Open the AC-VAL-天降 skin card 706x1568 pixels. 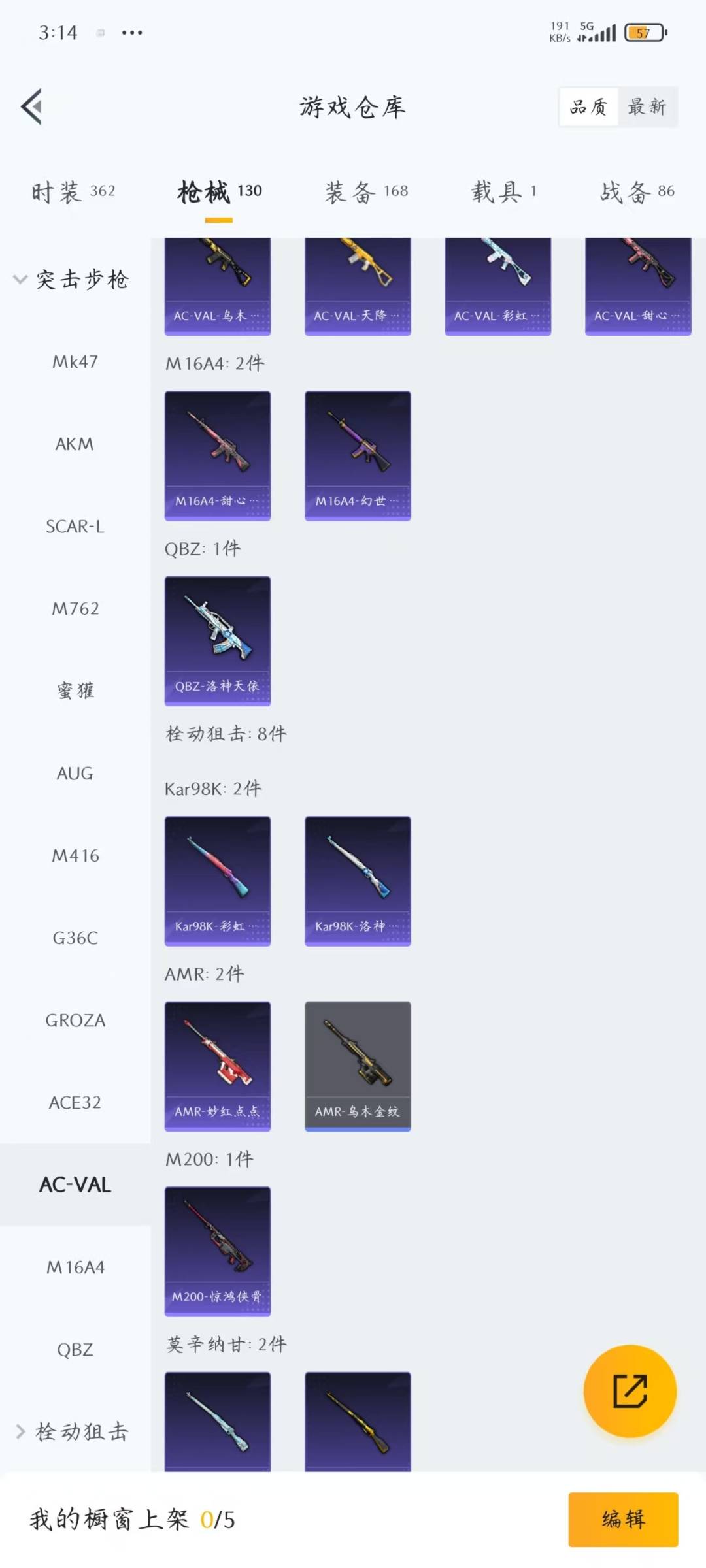358,286
